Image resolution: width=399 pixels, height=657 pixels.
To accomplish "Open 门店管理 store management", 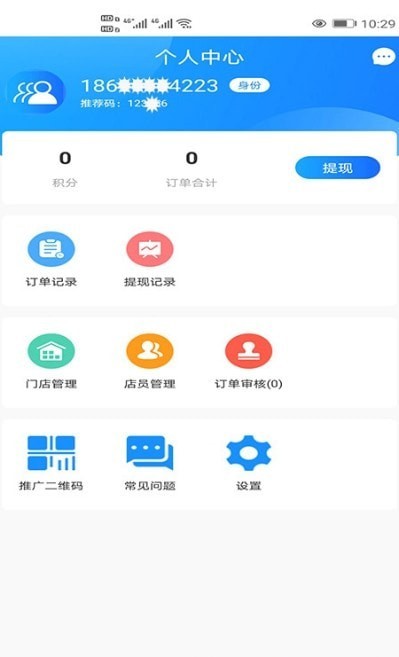I will 51,362.
